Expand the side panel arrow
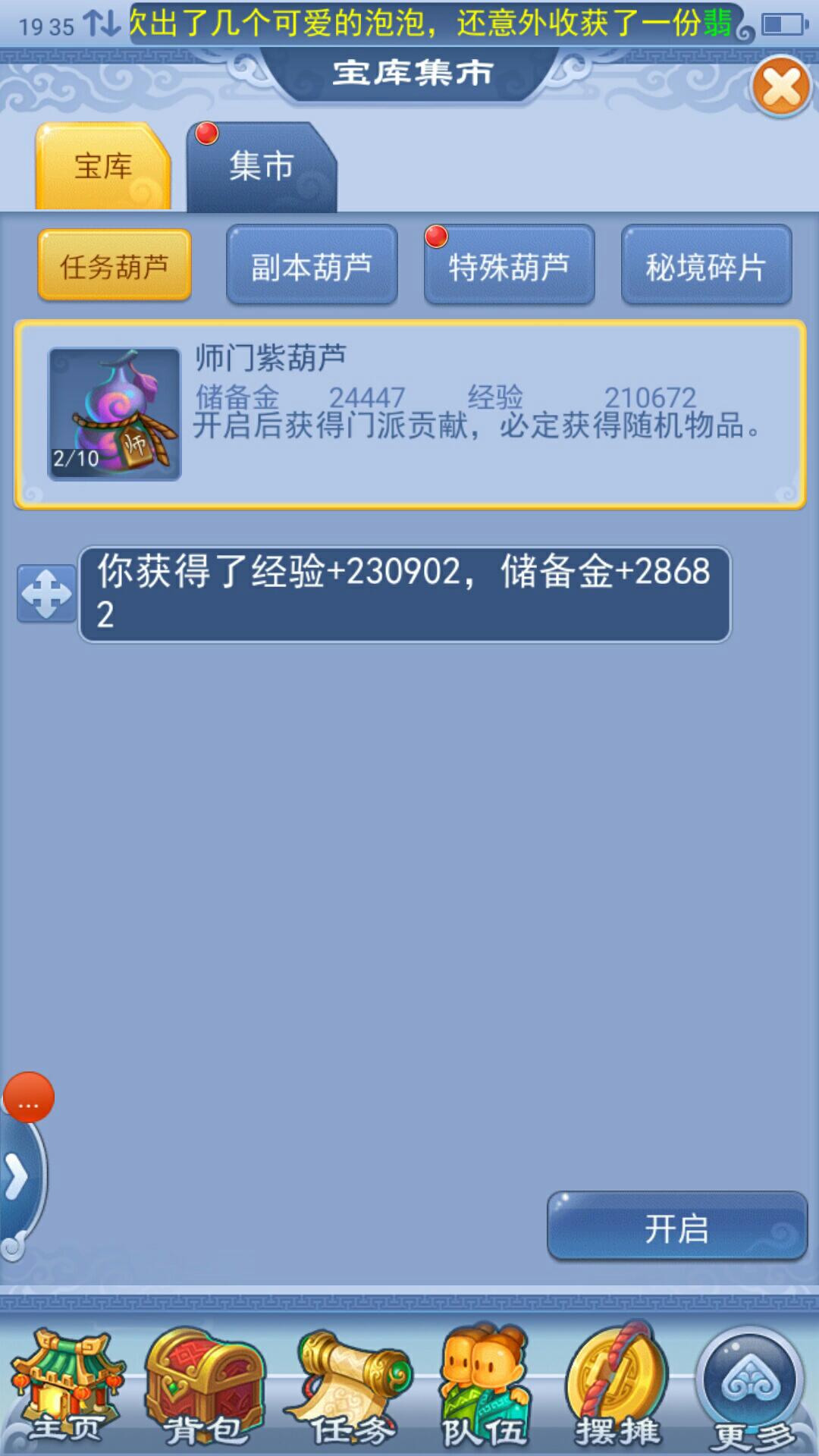Viewport: 819px width, 1456px height. [x=17, y=1178]
